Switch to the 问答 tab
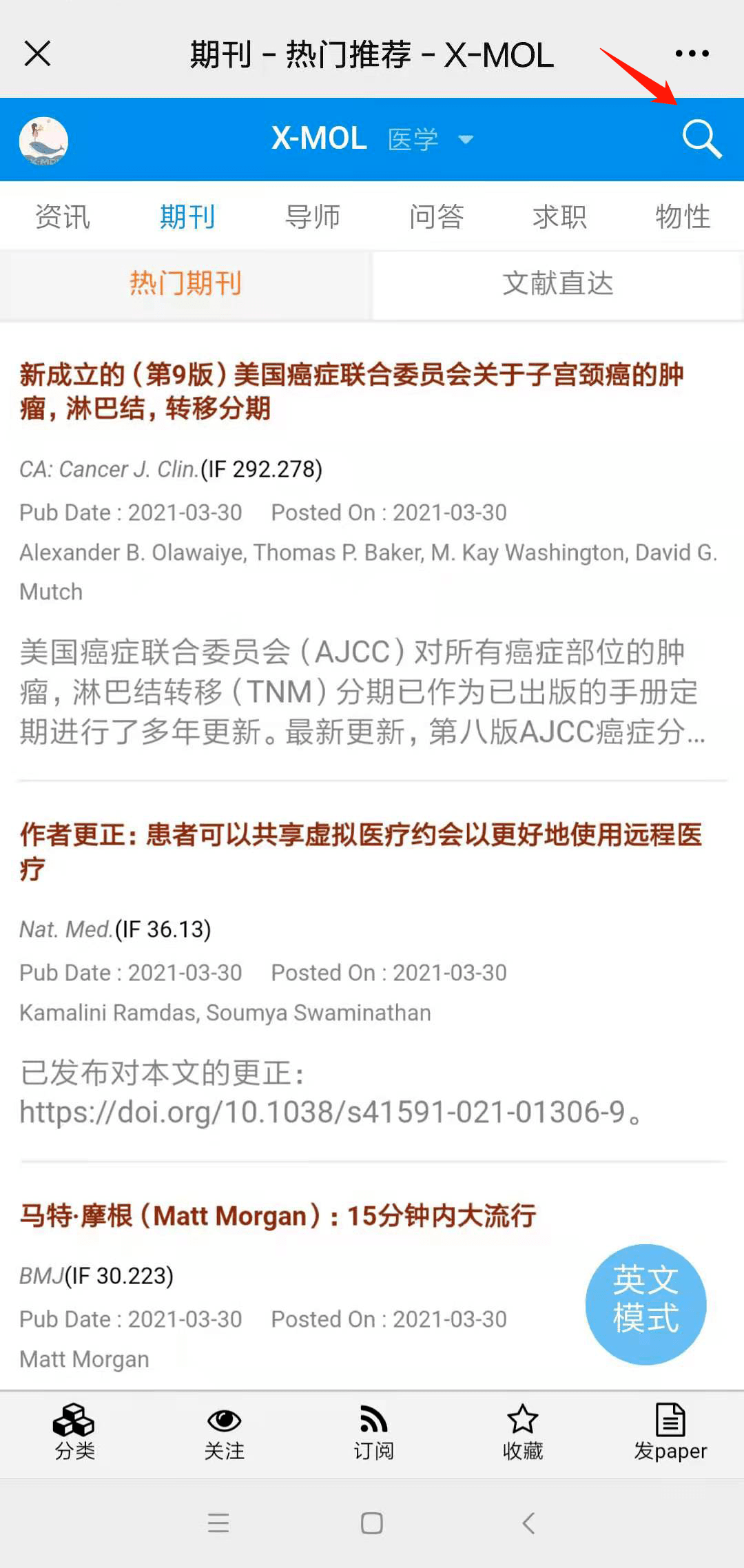The height and width of the screenshot is (1568, 744). point(436,216)
